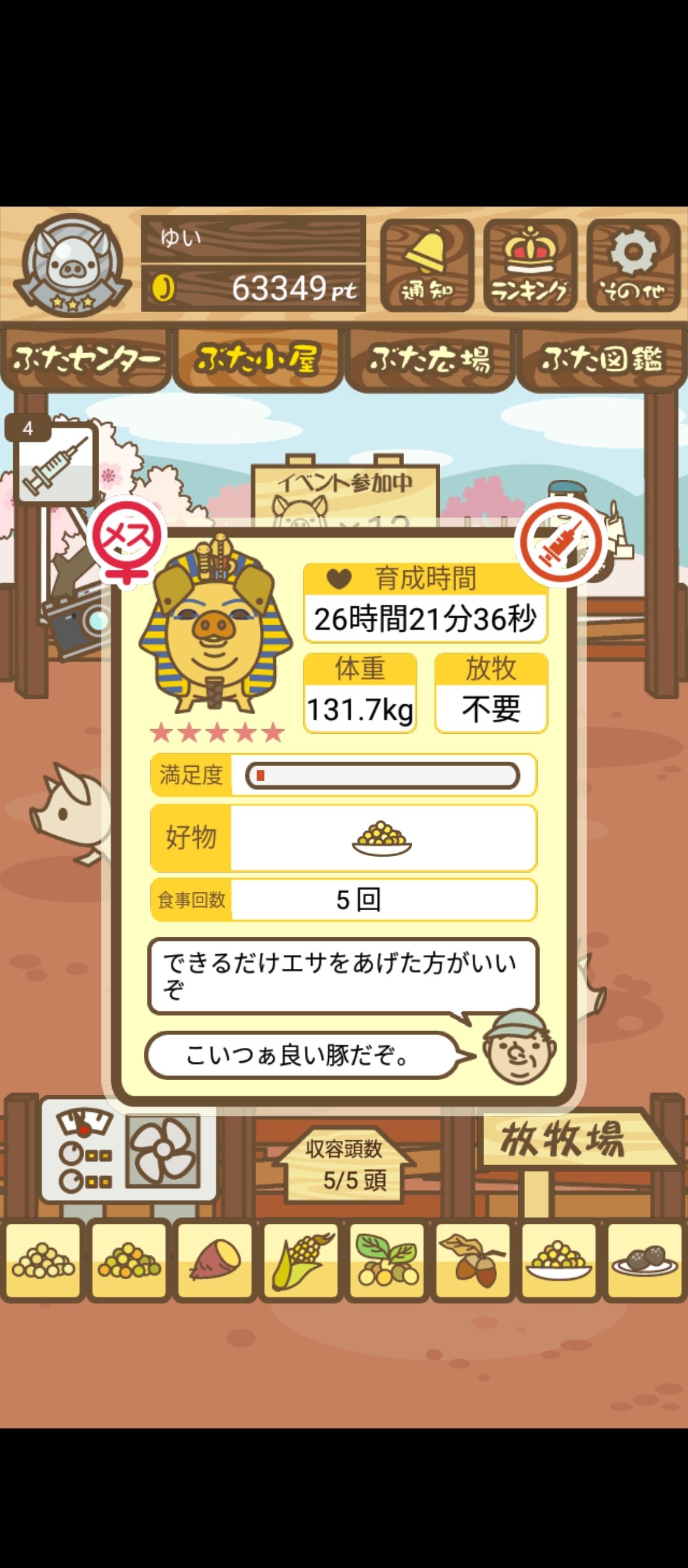Open the その他 gear menu

click(633, 266)
